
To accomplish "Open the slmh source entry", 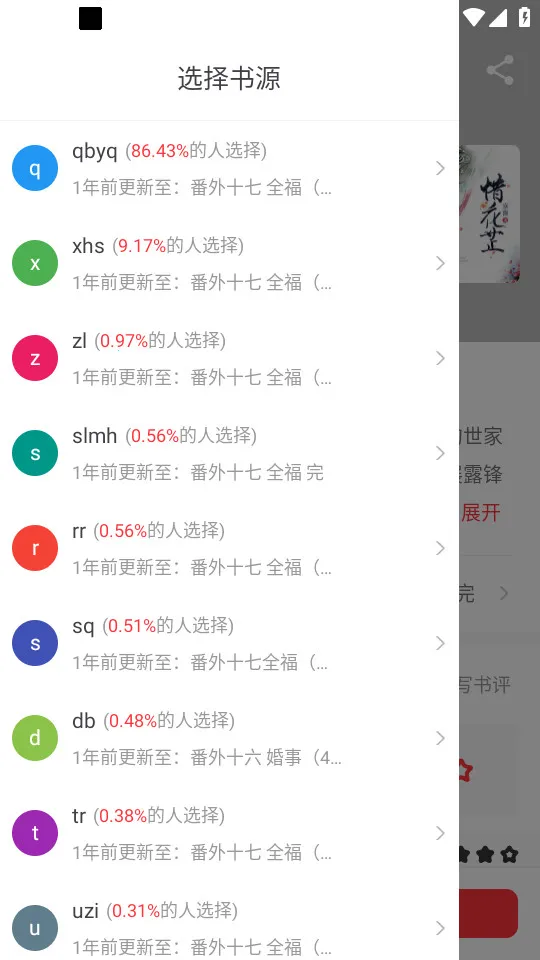I will (229, 453).
